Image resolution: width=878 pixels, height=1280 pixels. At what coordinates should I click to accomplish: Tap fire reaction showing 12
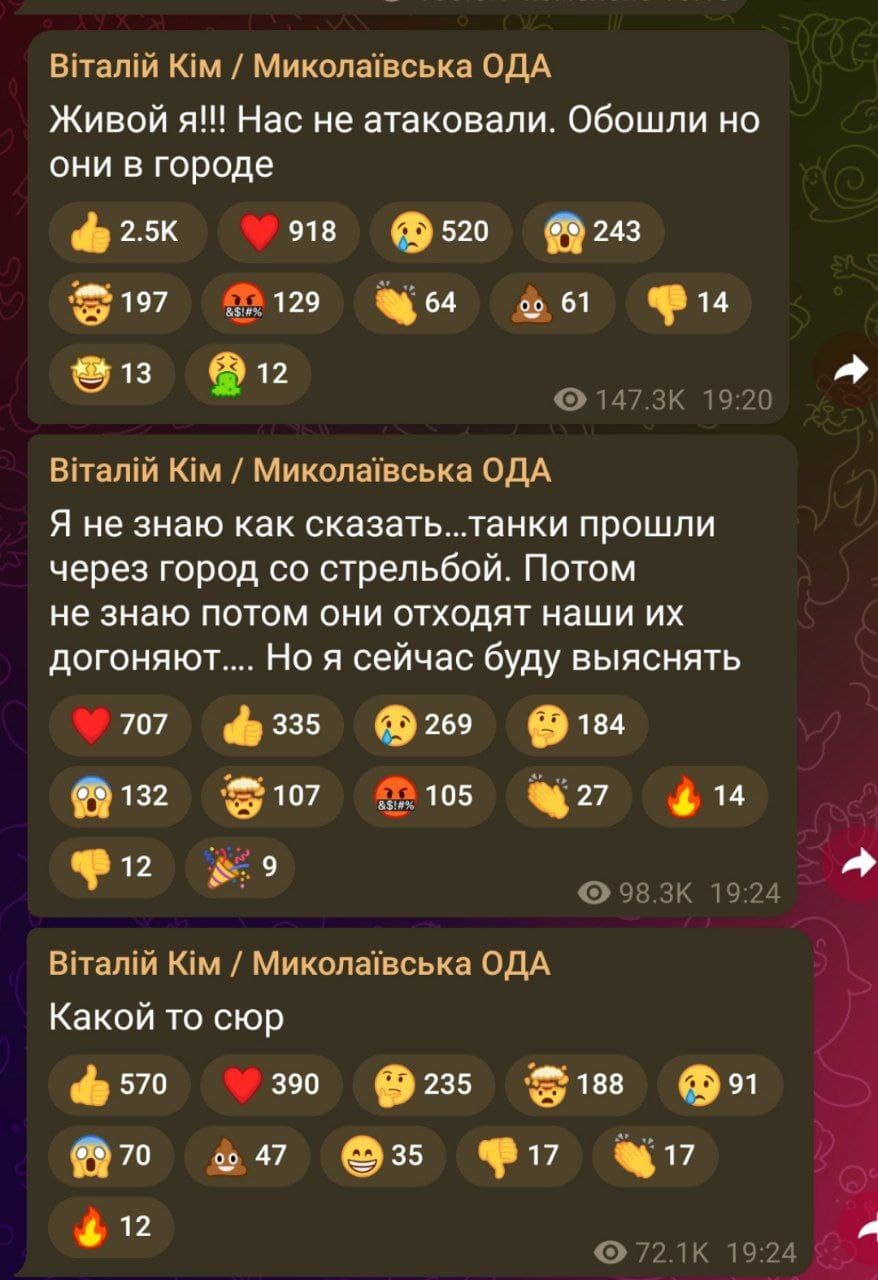(x=111, y=1226)
